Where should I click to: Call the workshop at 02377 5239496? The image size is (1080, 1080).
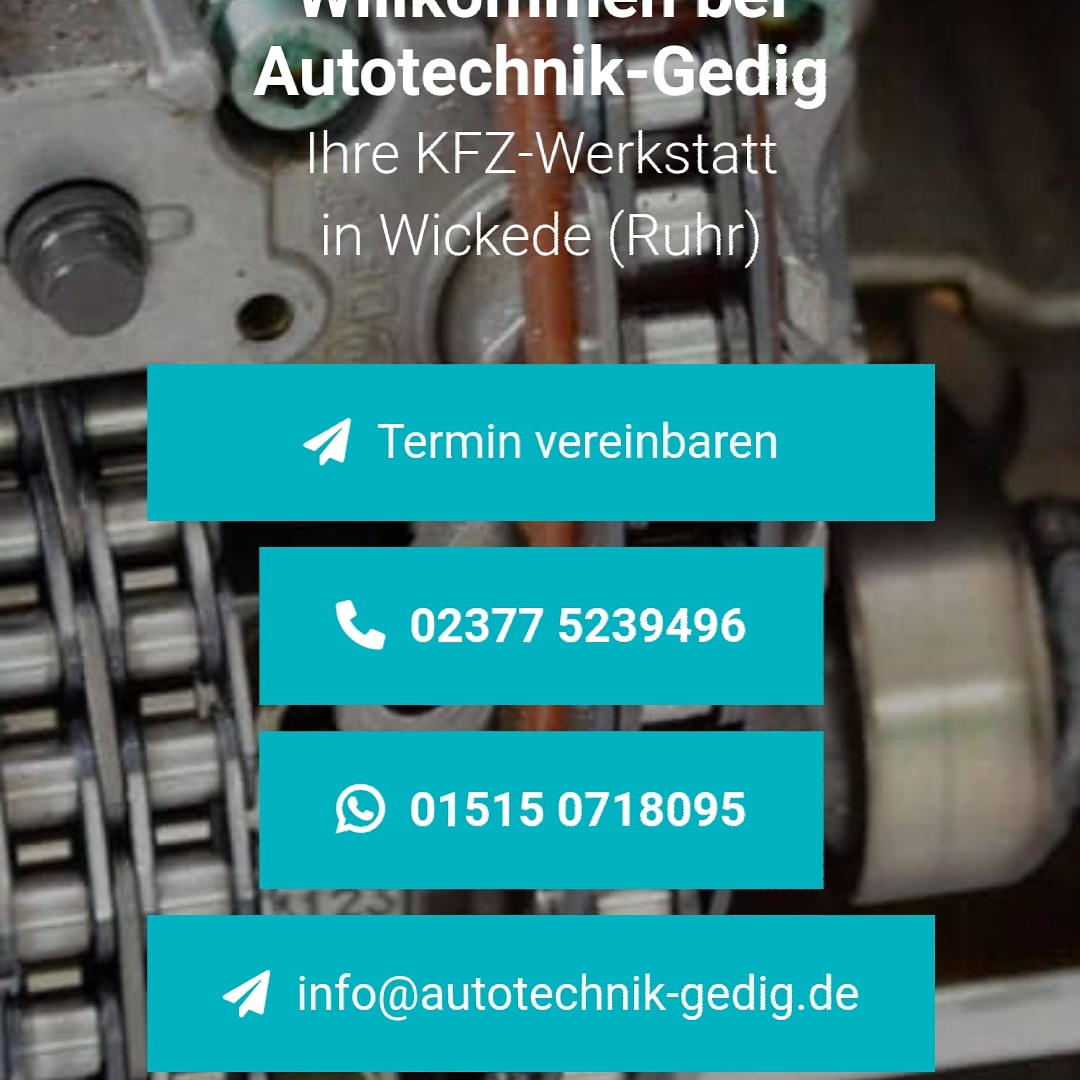point(541,626)
